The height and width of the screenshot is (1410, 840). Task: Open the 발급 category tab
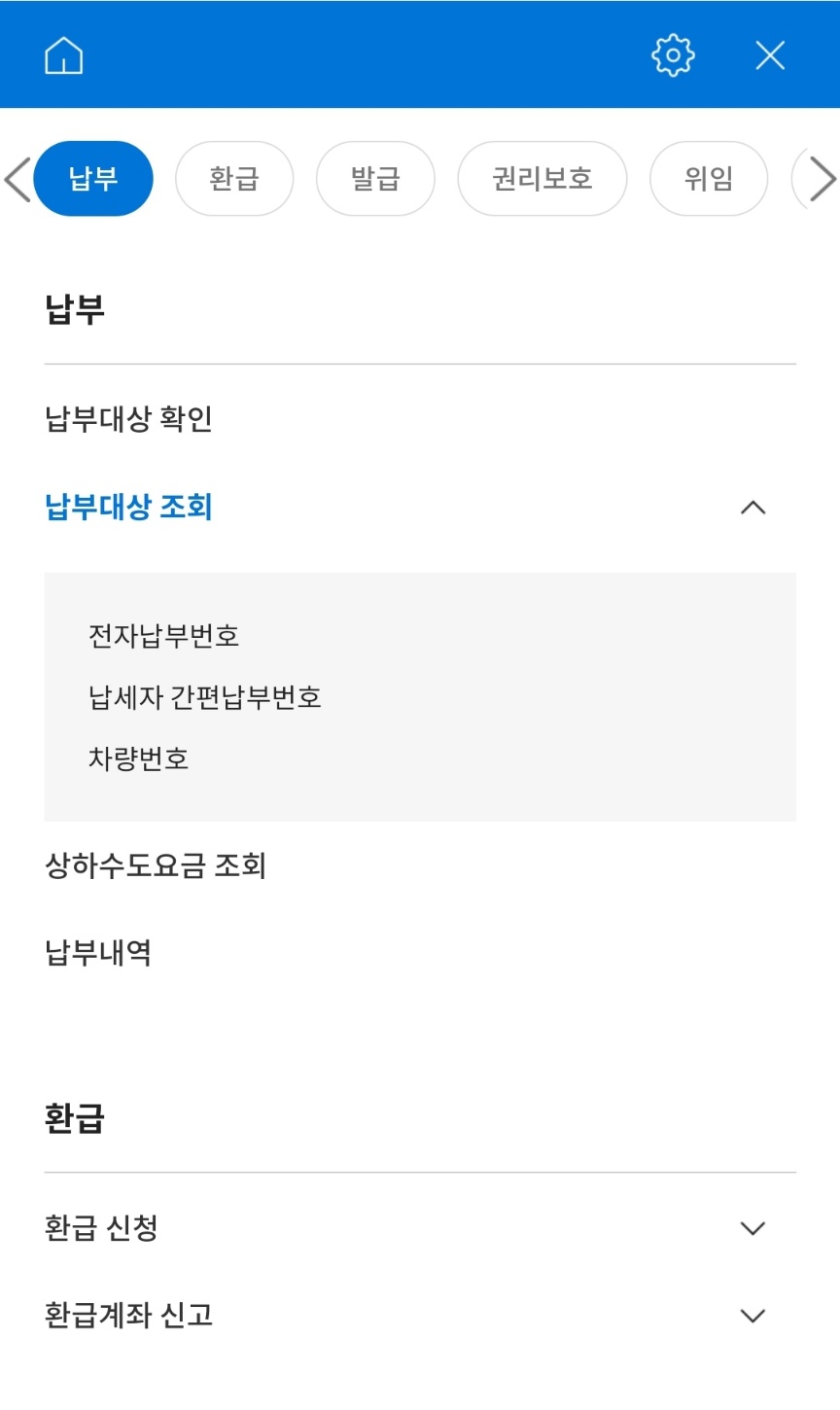[375, 178]
